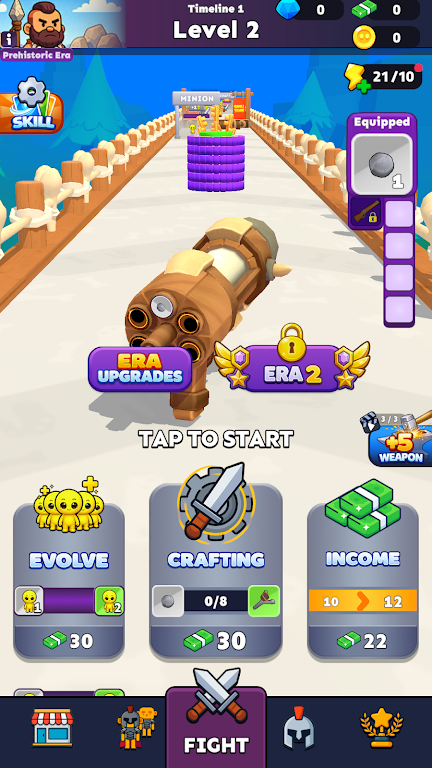Claim the +5 Weapon bonus
The width and height of the screenshot is (432, 768).
click(x=401, y=439)
